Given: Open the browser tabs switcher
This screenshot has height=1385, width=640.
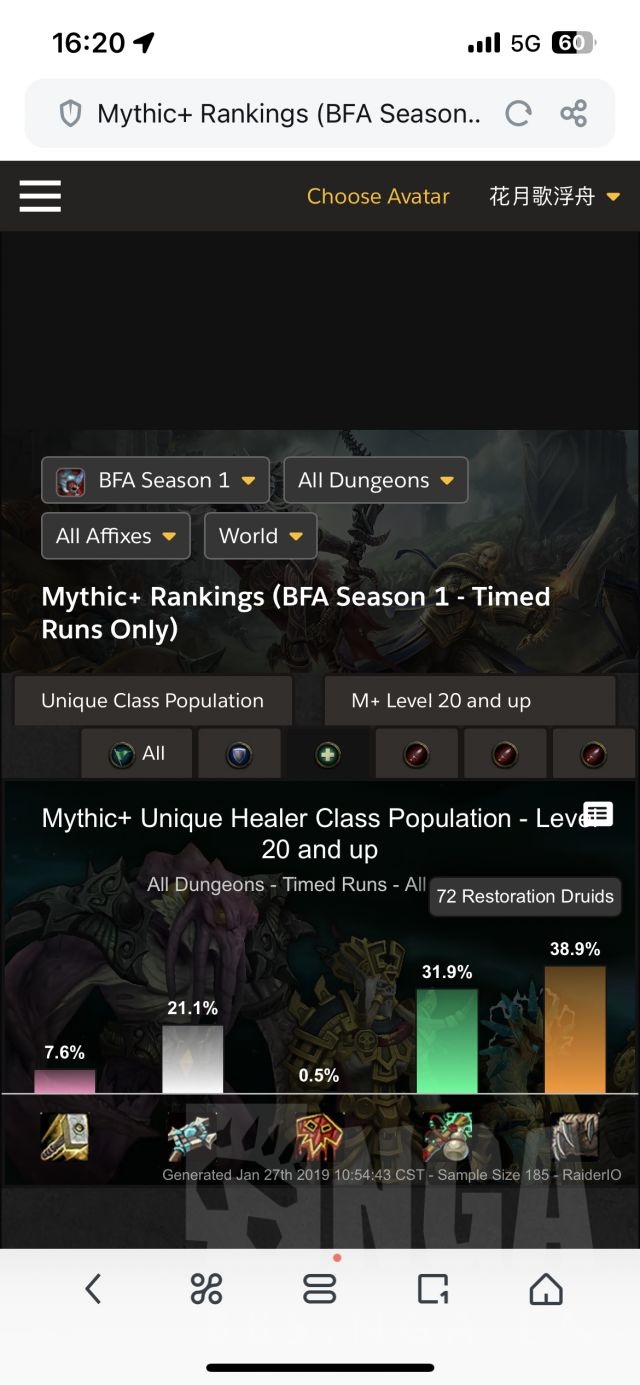Looking at the screenshot, I should pos(319,1290).
